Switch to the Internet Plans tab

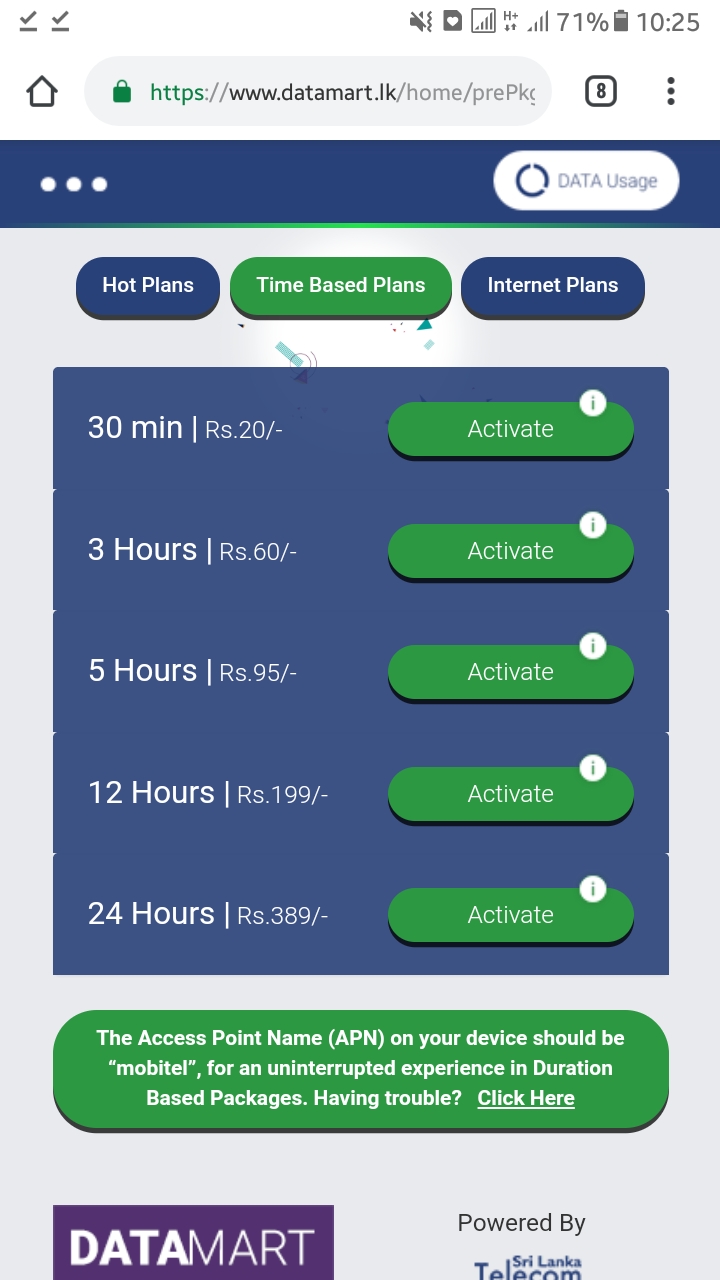click(553, 285)
